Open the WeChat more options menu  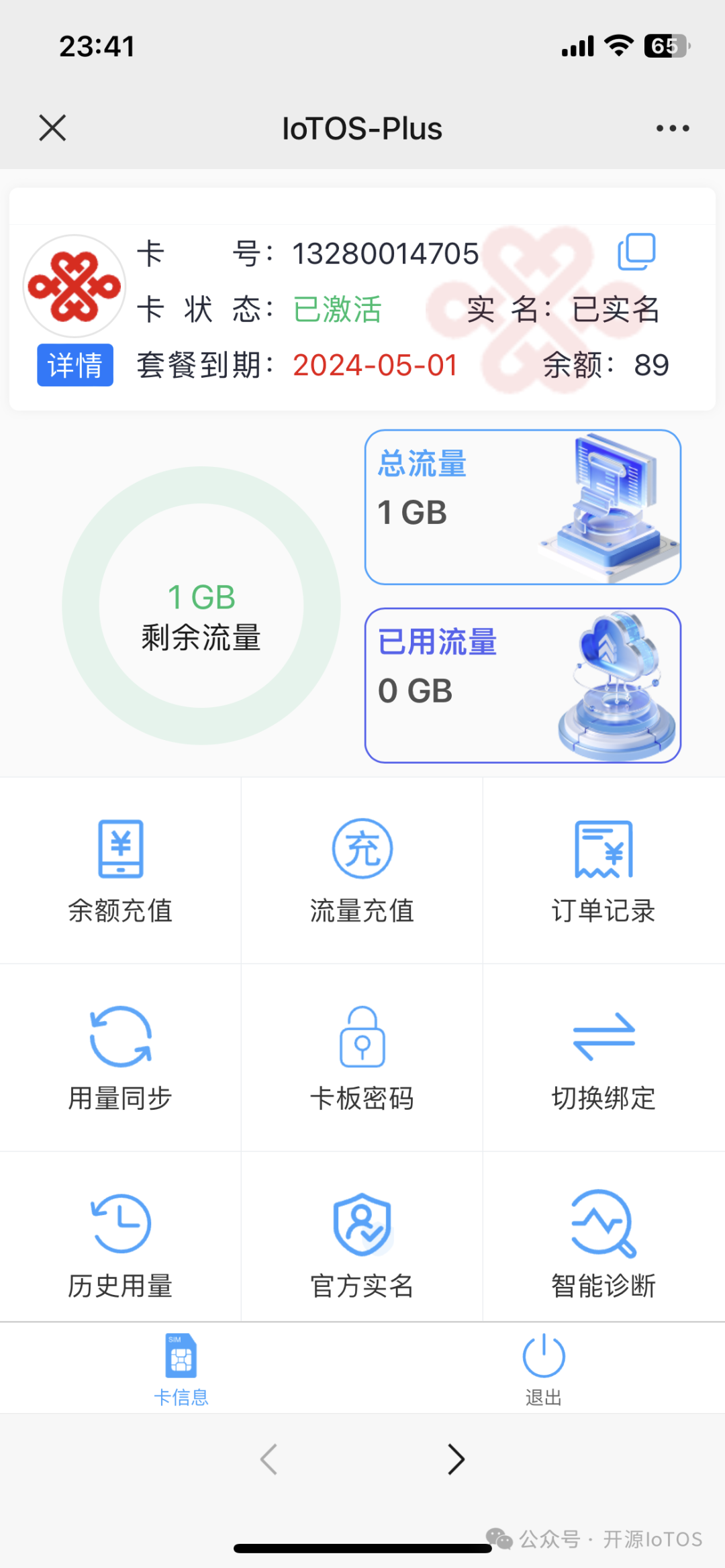(x=673, y=127)
